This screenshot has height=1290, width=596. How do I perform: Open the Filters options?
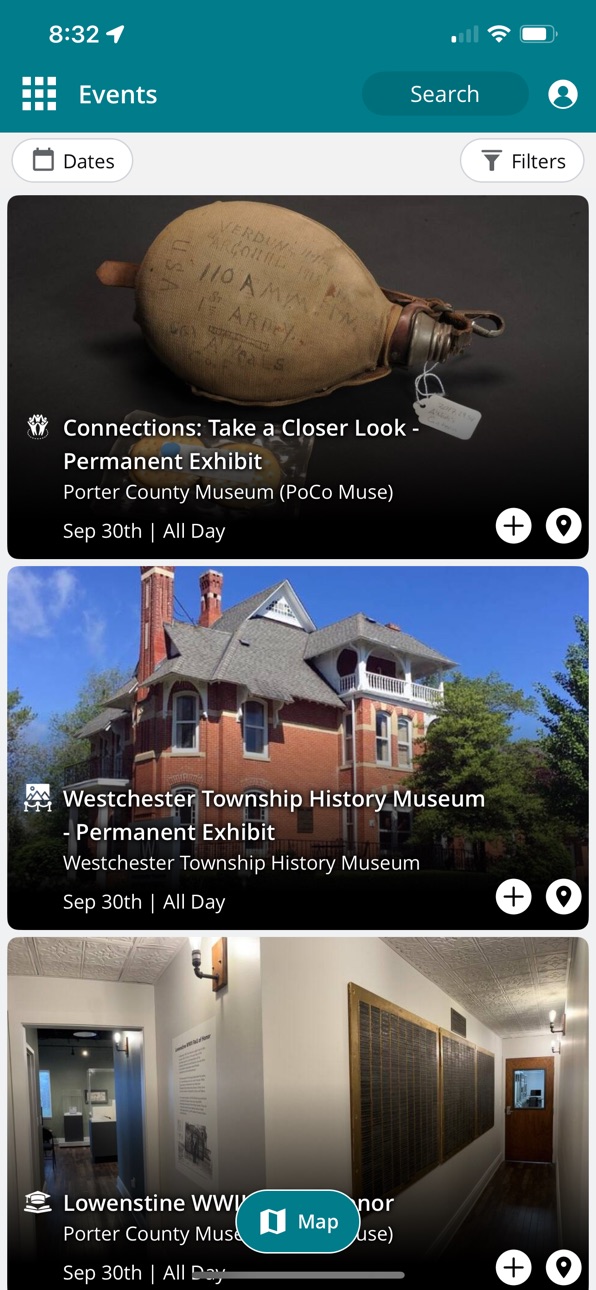(x=522, y=161)
